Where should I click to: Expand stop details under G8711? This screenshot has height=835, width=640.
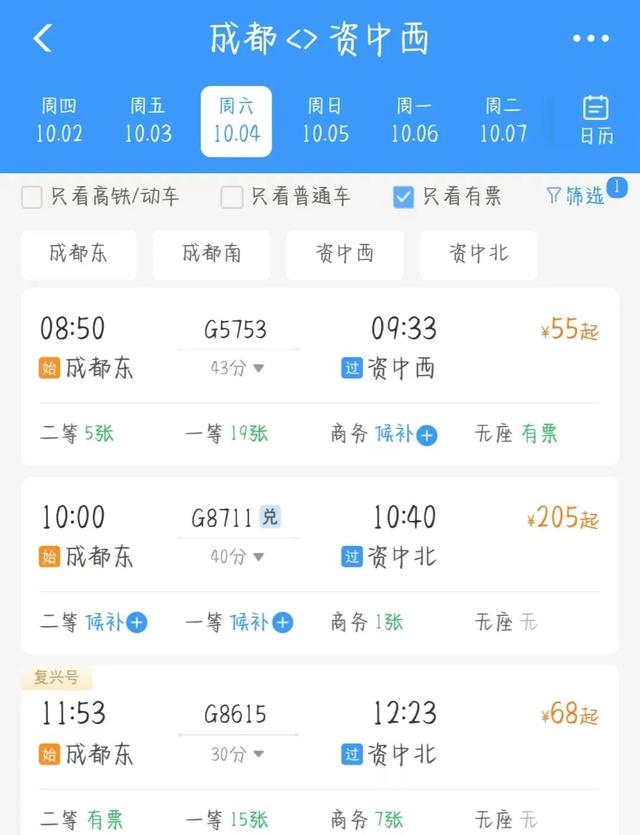click(x=237, y=557)
